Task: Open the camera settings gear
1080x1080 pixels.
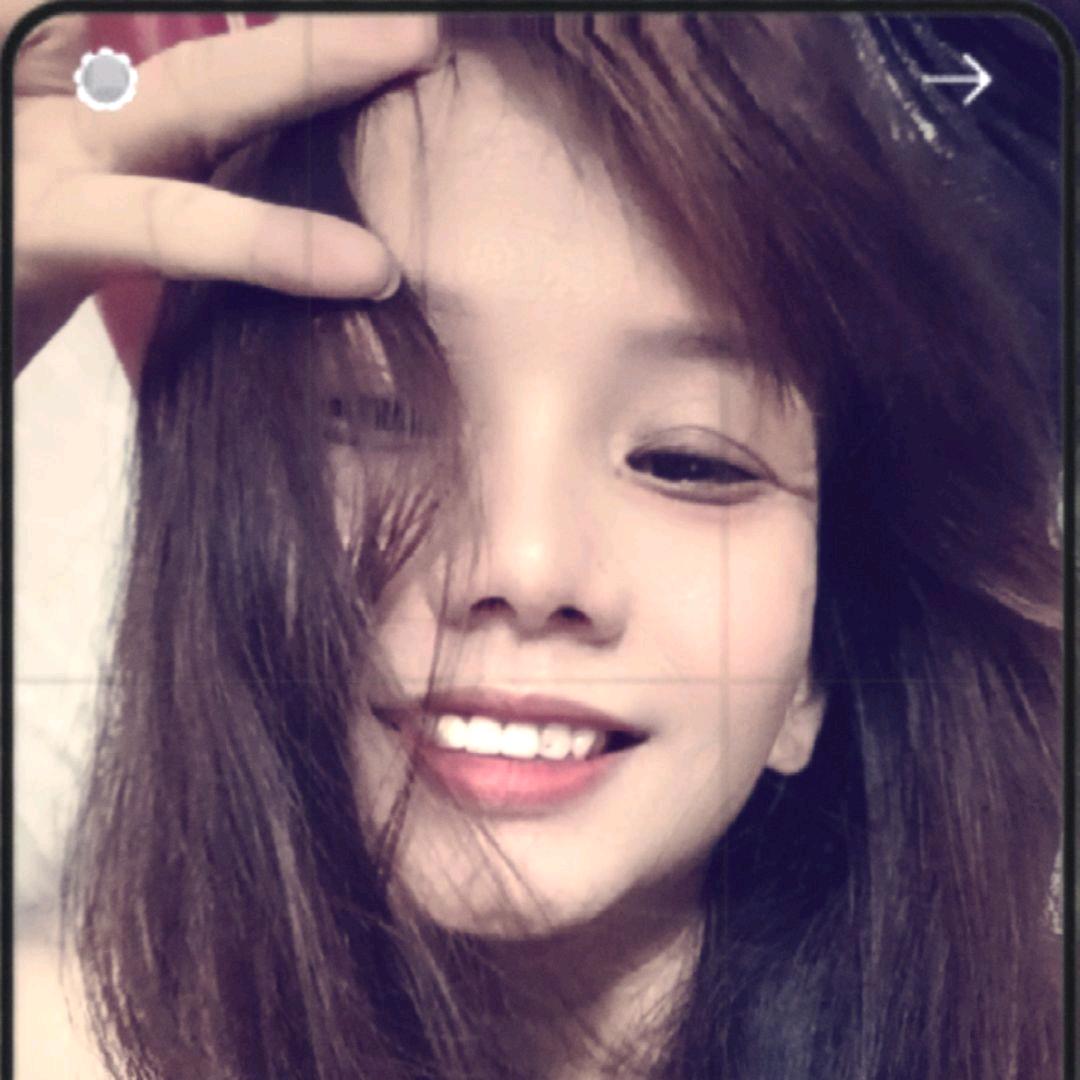Action: click(105, 79)
